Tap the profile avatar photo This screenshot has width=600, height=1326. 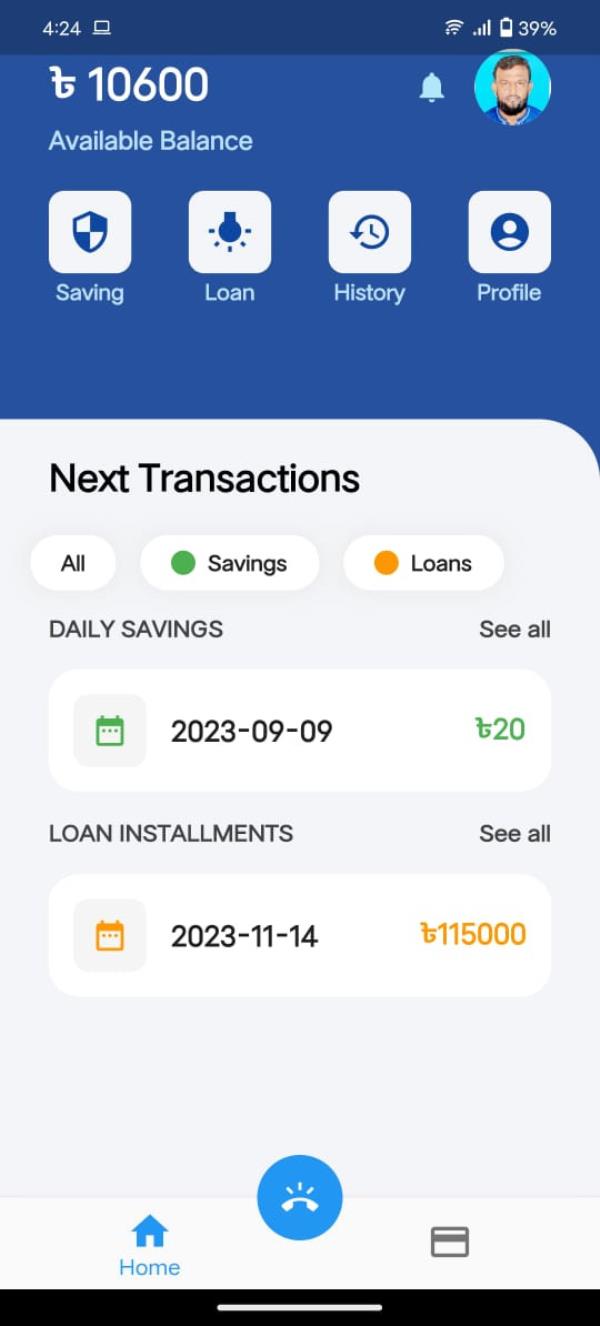[x=512, y=88]
